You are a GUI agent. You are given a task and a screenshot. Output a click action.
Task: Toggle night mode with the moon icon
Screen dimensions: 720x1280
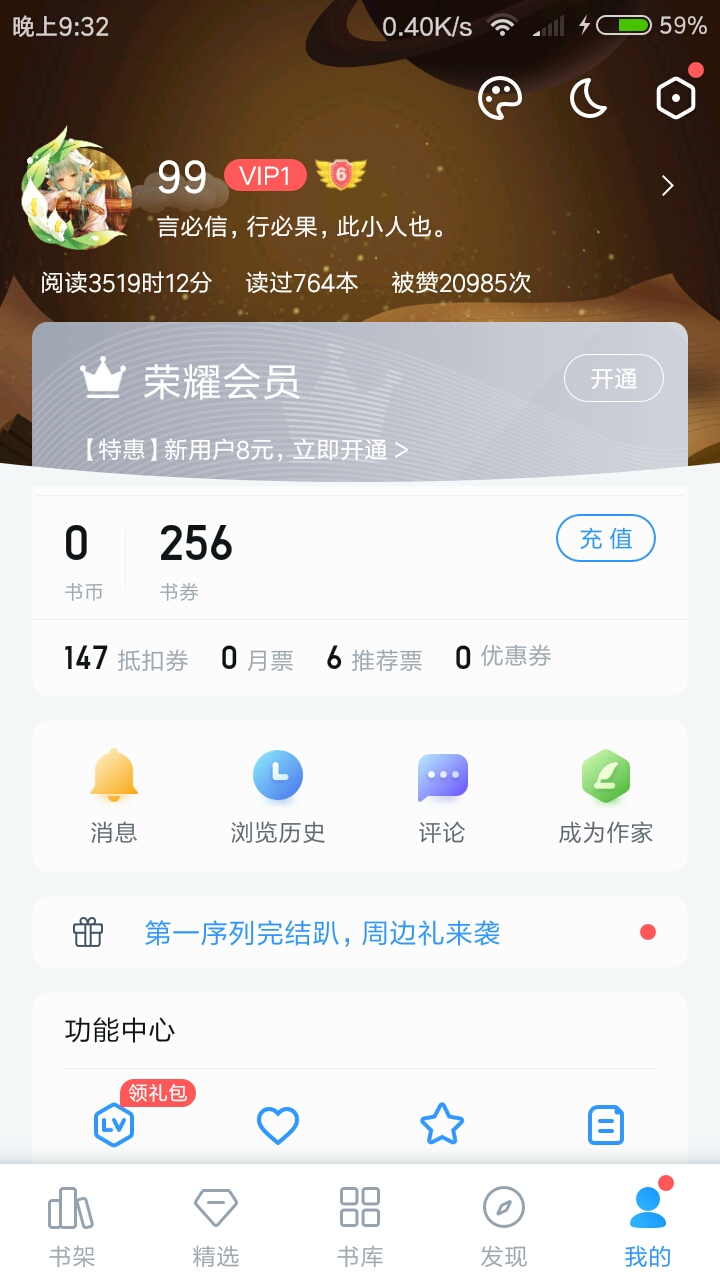588,99
